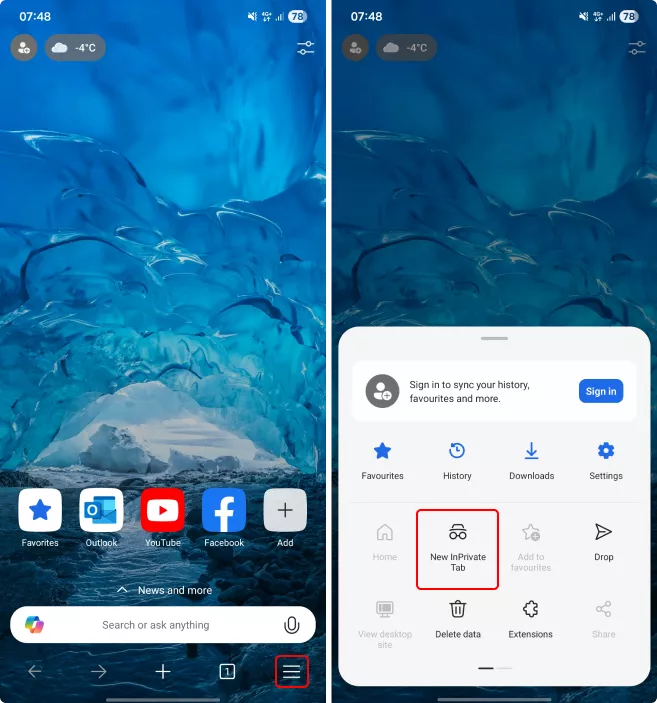The height and width of the screenshot is (703, 657).
Task: Open a New InPrivate Tab
Action: click(x=457, y=548)
